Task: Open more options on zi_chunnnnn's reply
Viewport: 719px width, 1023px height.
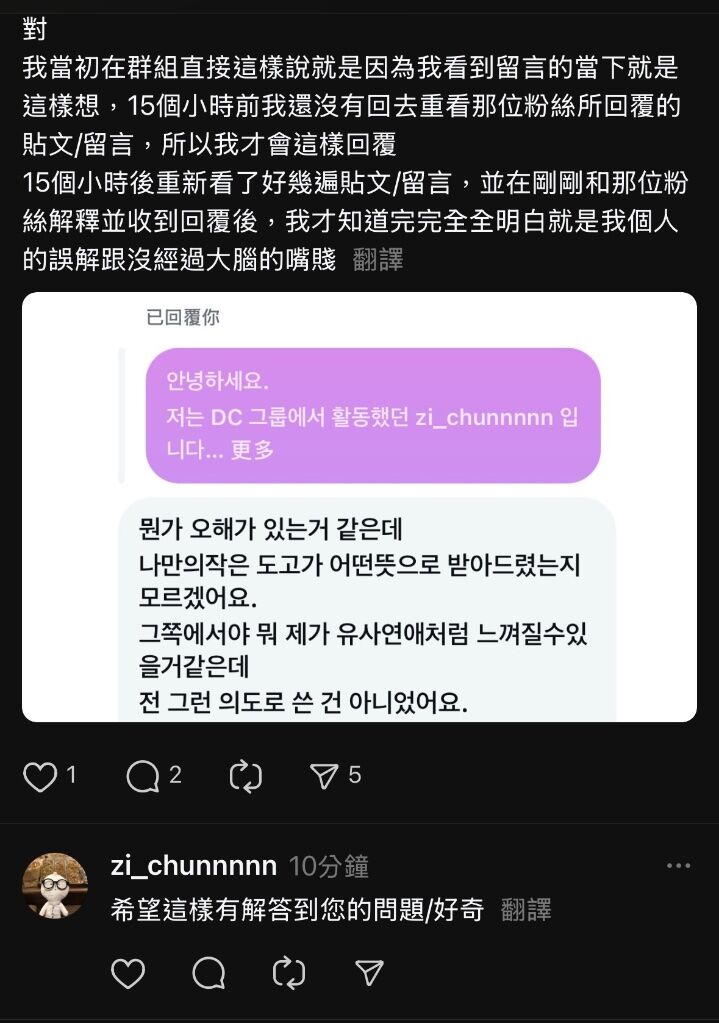Action: pos(678,866)
